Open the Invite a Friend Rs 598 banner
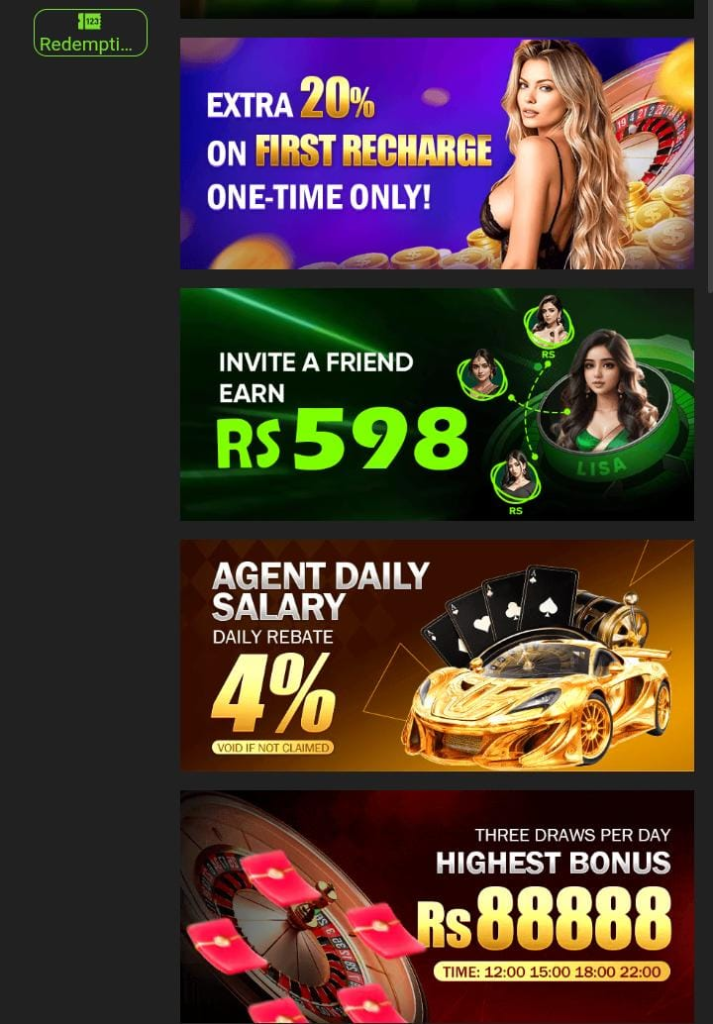The width and height of the screenshot is (713, 1024). tap(436, 405)
